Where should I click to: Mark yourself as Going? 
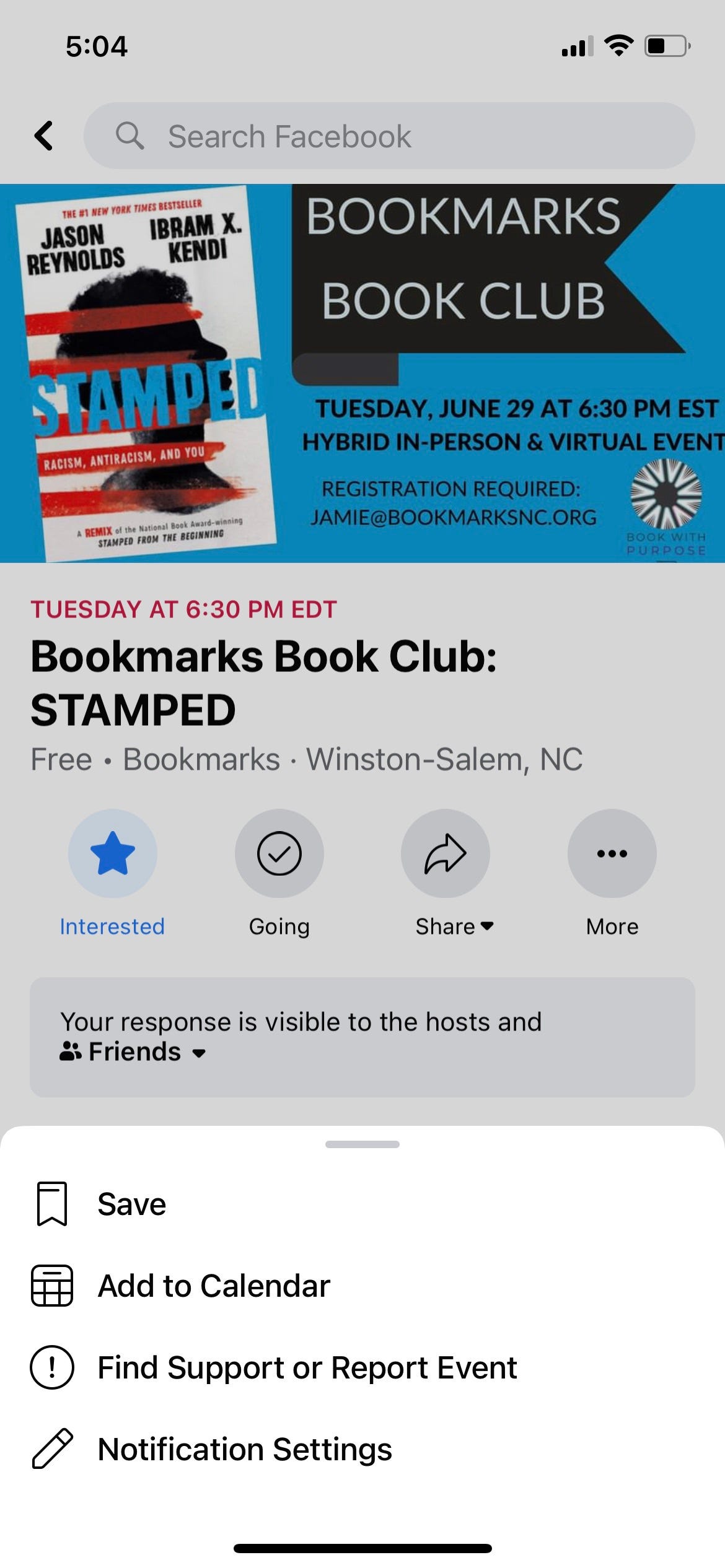(279, 854)
